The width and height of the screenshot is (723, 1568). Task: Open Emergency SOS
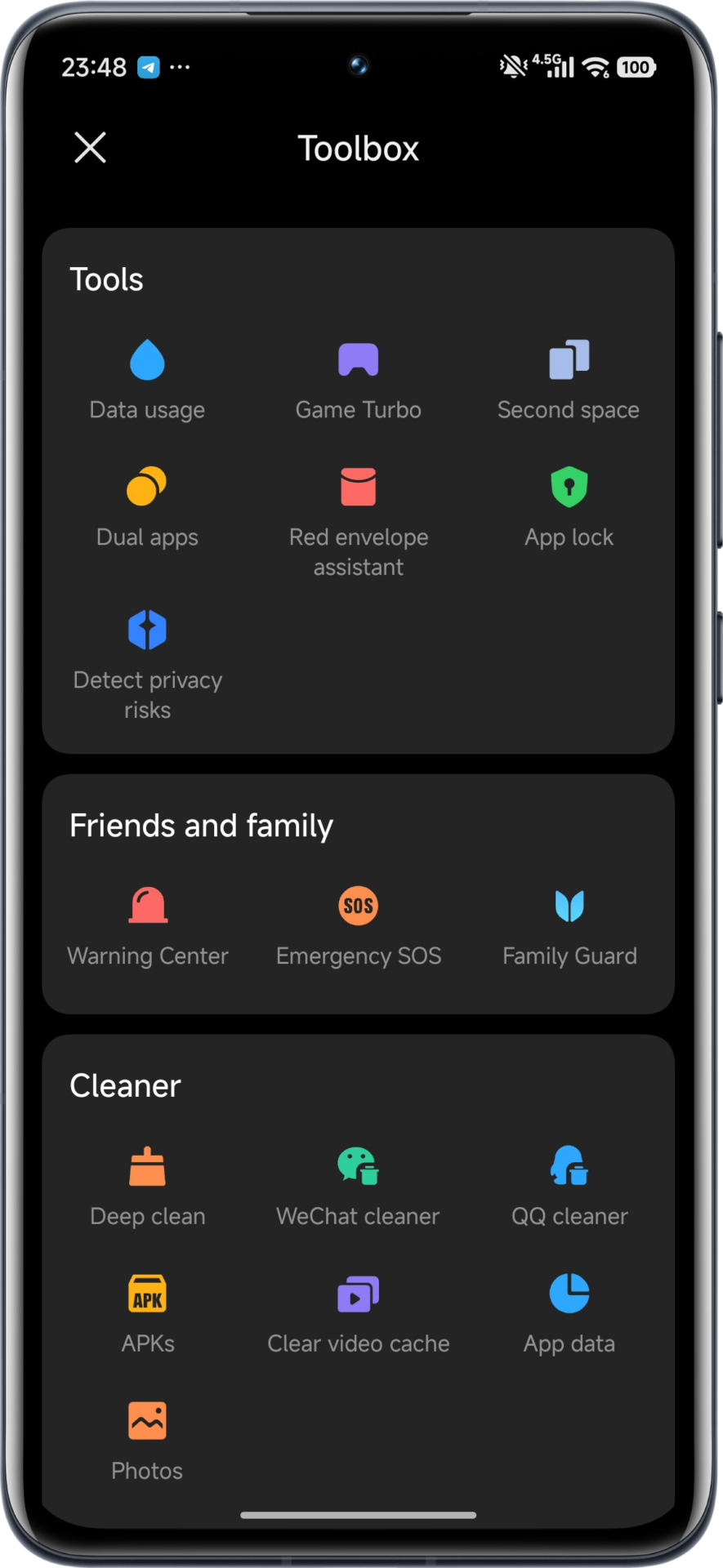point(358,925)
